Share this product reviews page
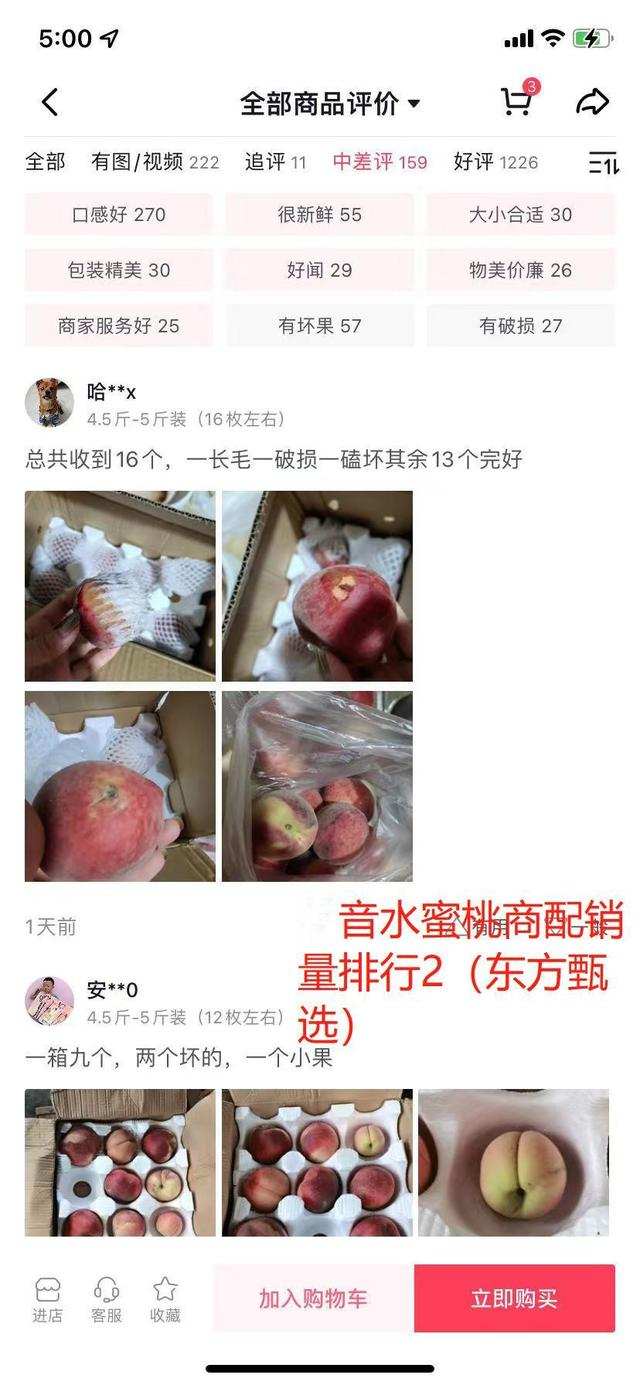The width and height of the screenshot is (640, 1385). (x=592, y=102)
